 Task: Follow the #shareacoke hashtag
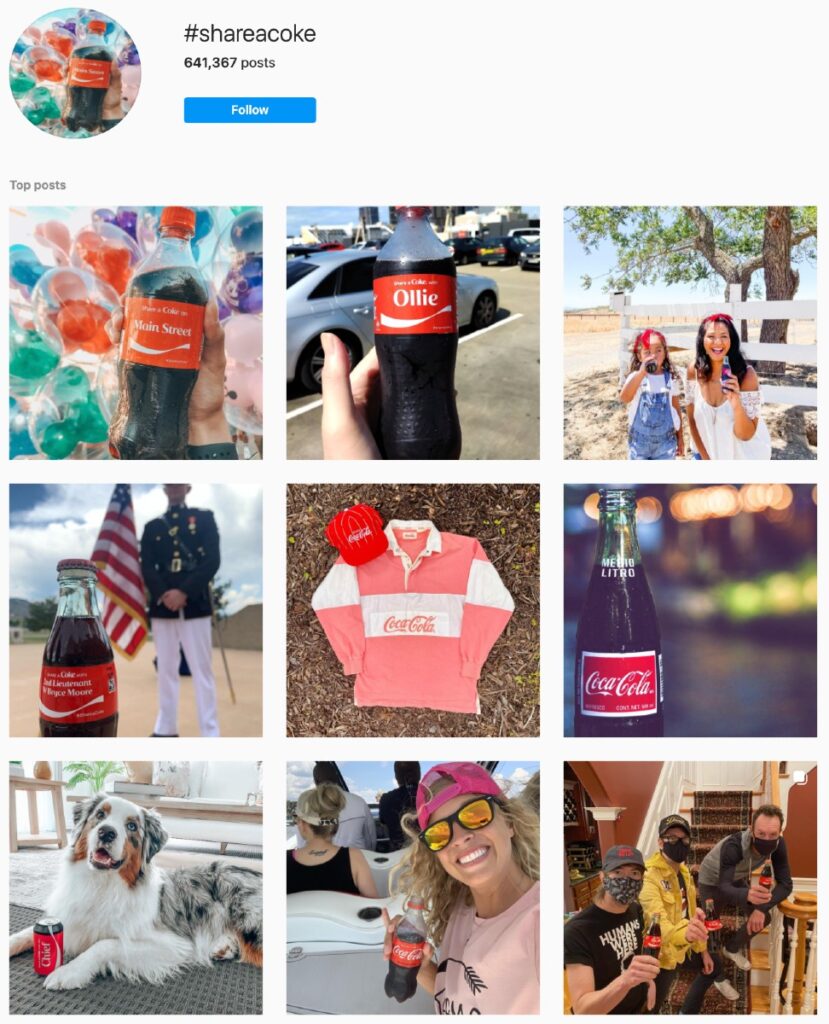point(249,110)
